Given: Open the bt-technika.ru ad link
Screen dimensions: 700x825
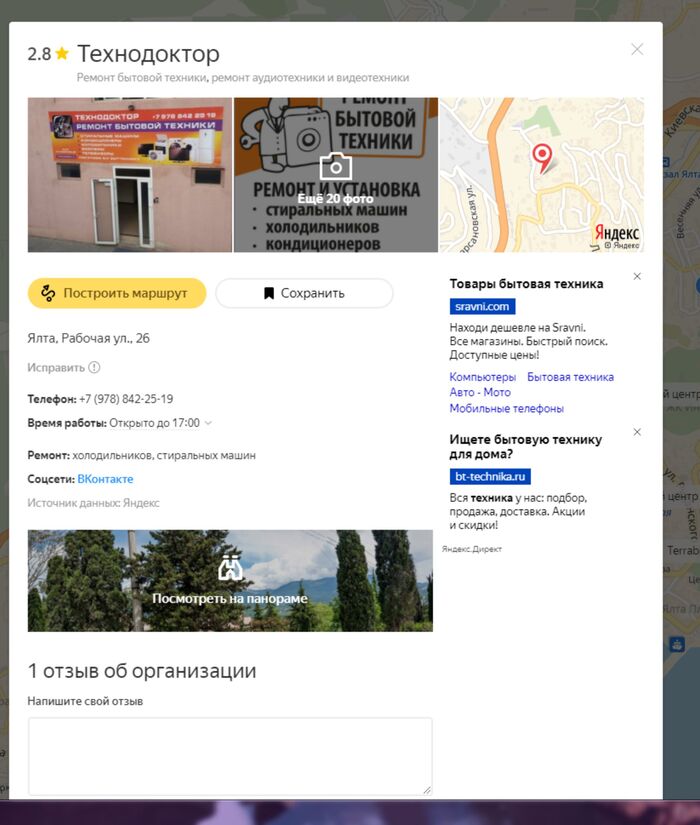Looking at the screenshot, I should [490, 477].
